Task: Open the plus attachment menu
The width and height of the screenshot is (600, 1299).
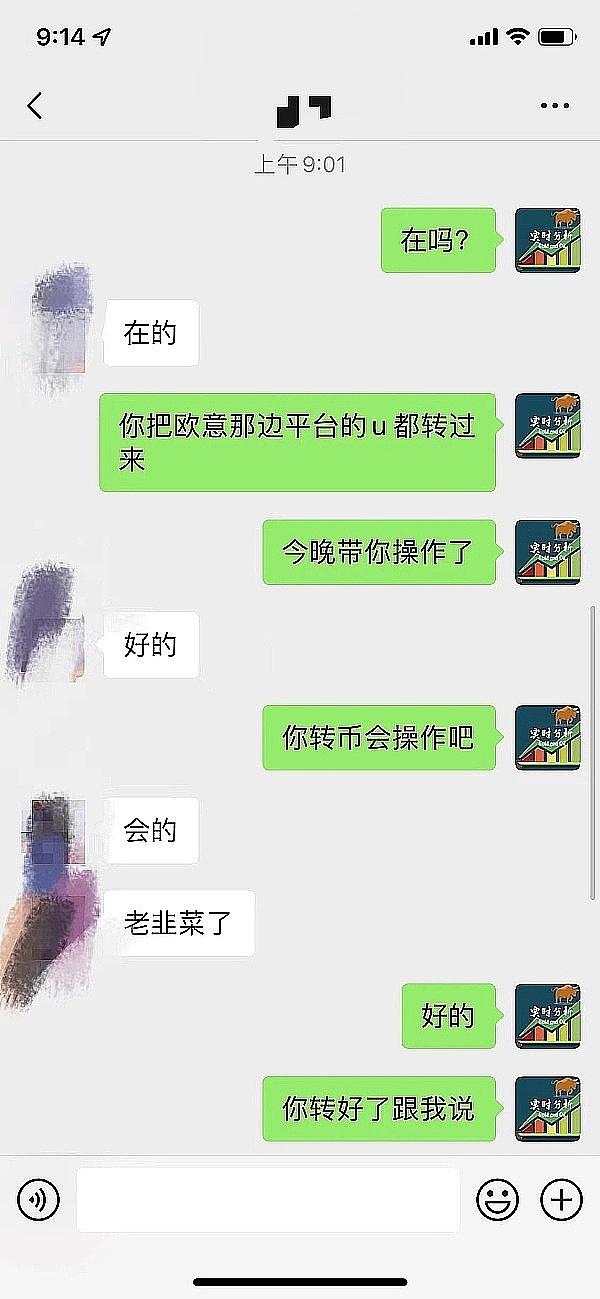Action: coord(561,1199)
